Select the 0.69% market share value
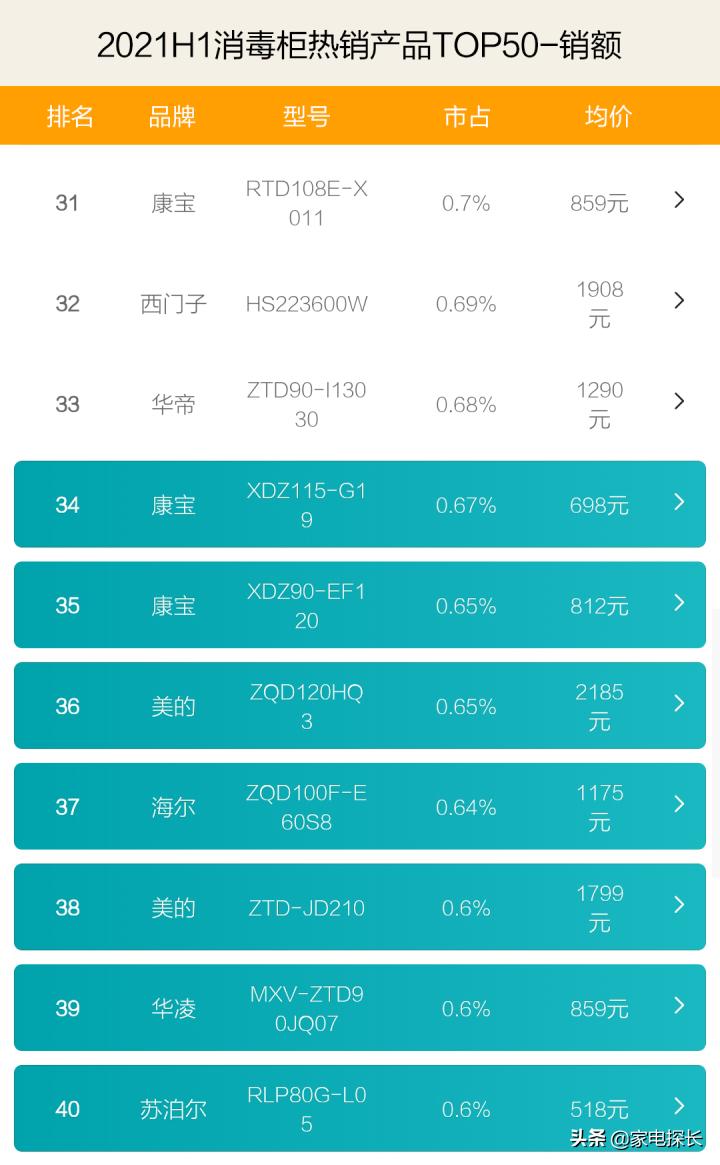Viewport: 720px width, 1165px height. point(466,301)
